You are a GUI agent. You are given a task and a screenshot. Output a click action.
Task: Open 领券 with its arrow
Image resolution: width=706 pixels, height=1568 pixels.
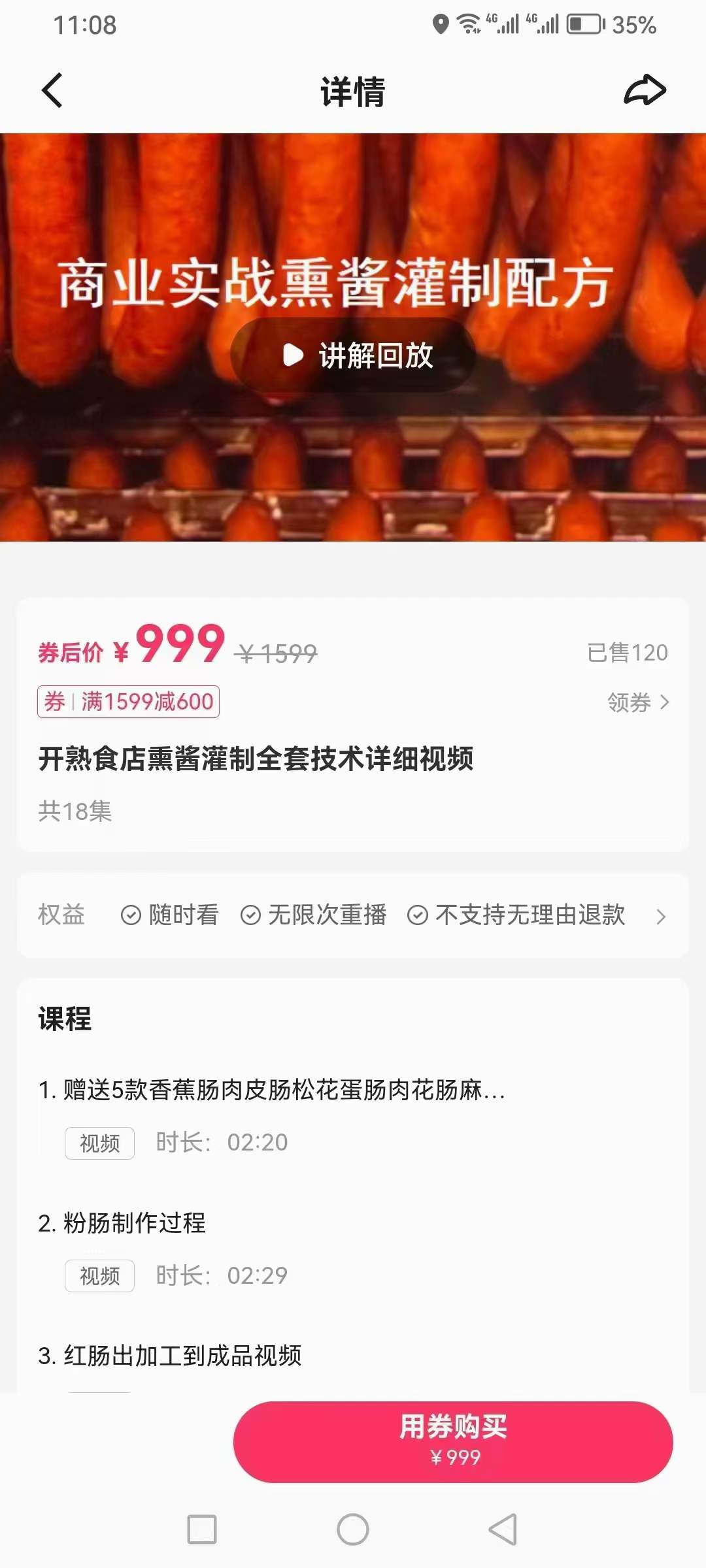[x=637, y=701]
